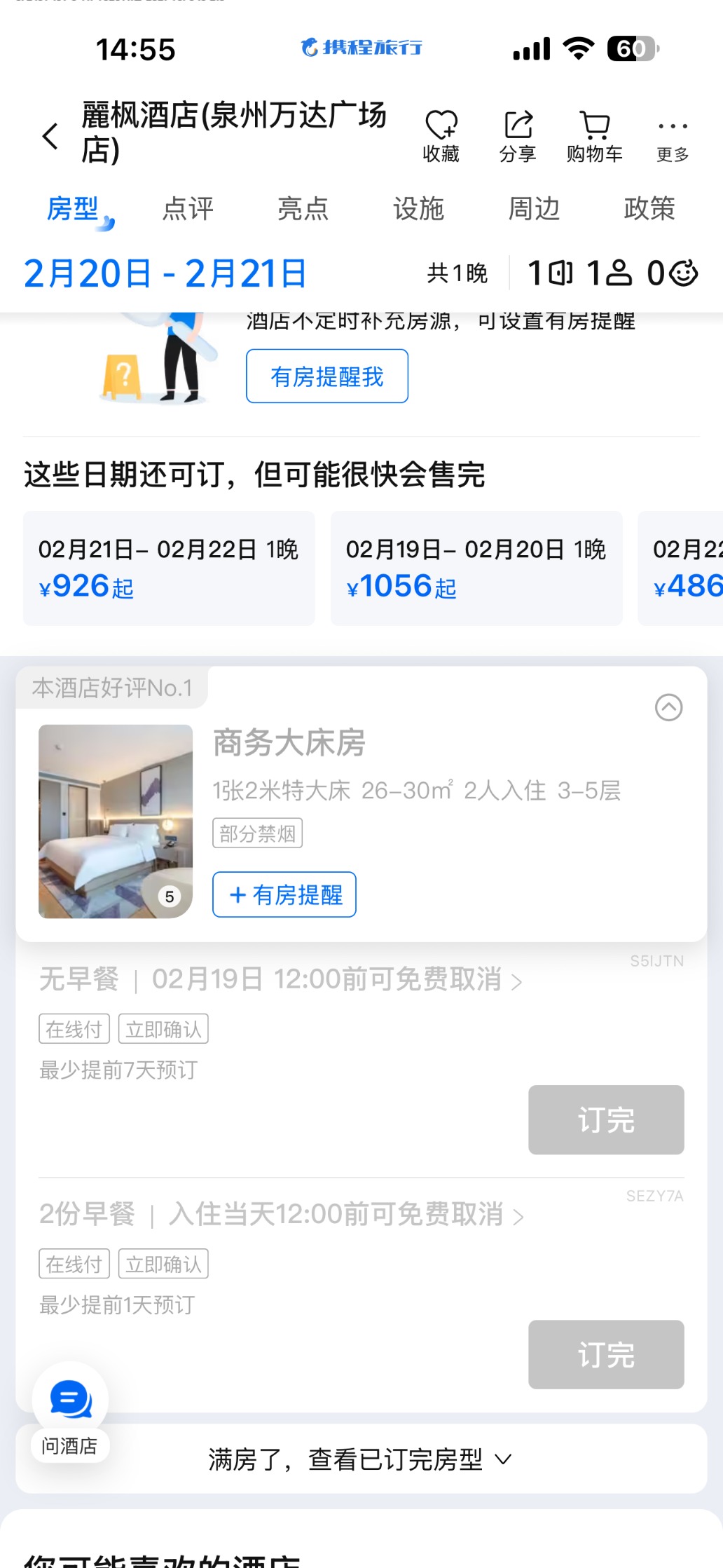723x1568 pixels.
Task: Select the 02月19日–02月20日 ¥1056 date option
Action: click(476, 568)
